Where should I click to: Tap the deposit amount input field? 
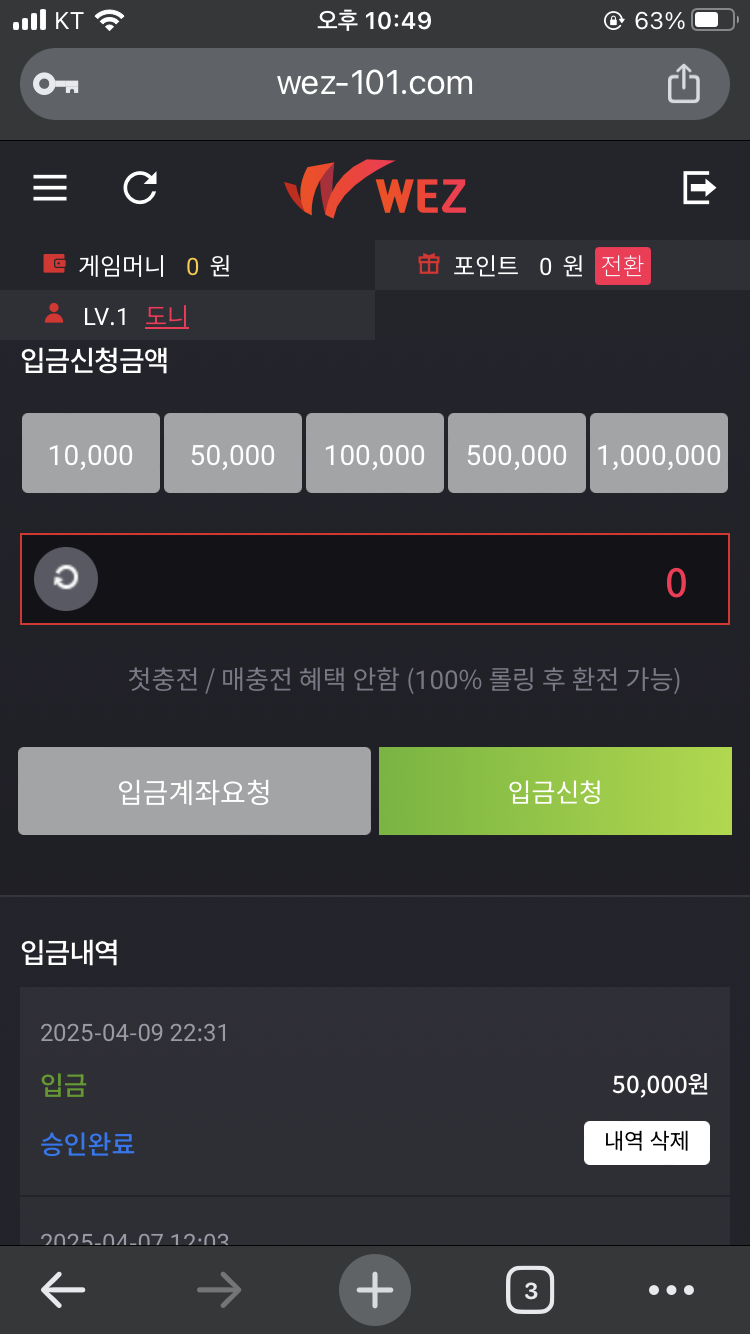(375, 579)
